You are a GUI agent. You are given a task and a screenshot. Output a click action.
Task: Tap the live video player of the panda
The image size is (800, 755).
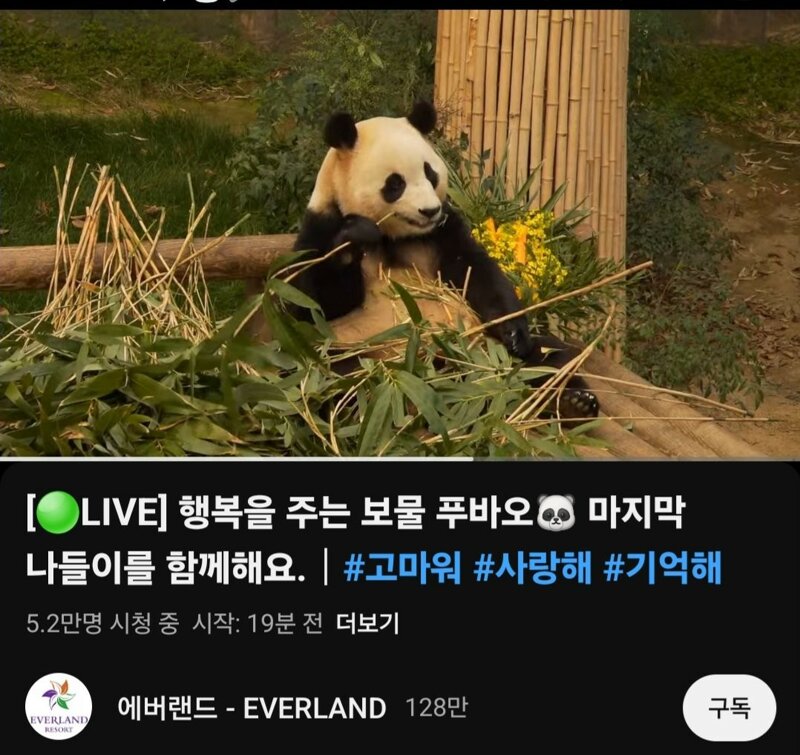[400, 235]
